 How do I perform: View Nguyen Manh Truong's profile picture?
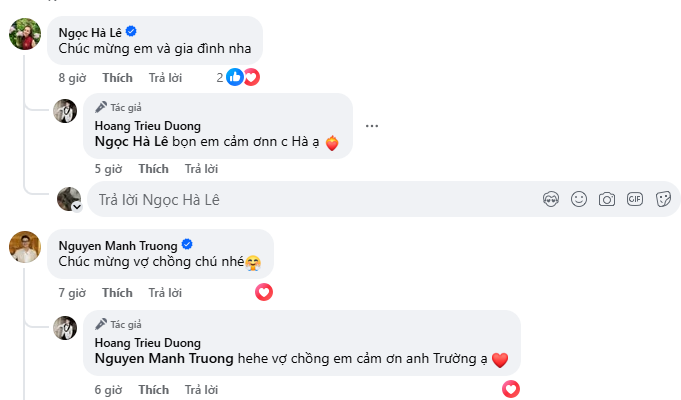pos(25,247)
